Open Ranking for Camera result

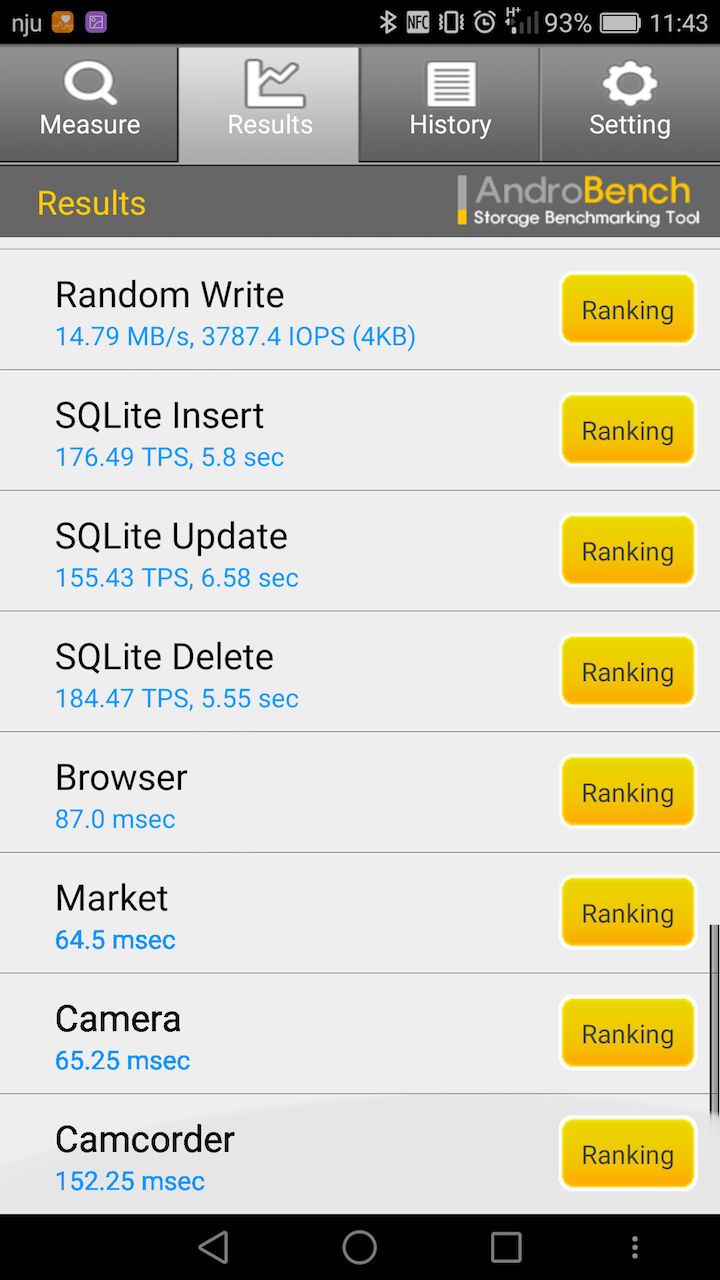tap(628, 1034)
